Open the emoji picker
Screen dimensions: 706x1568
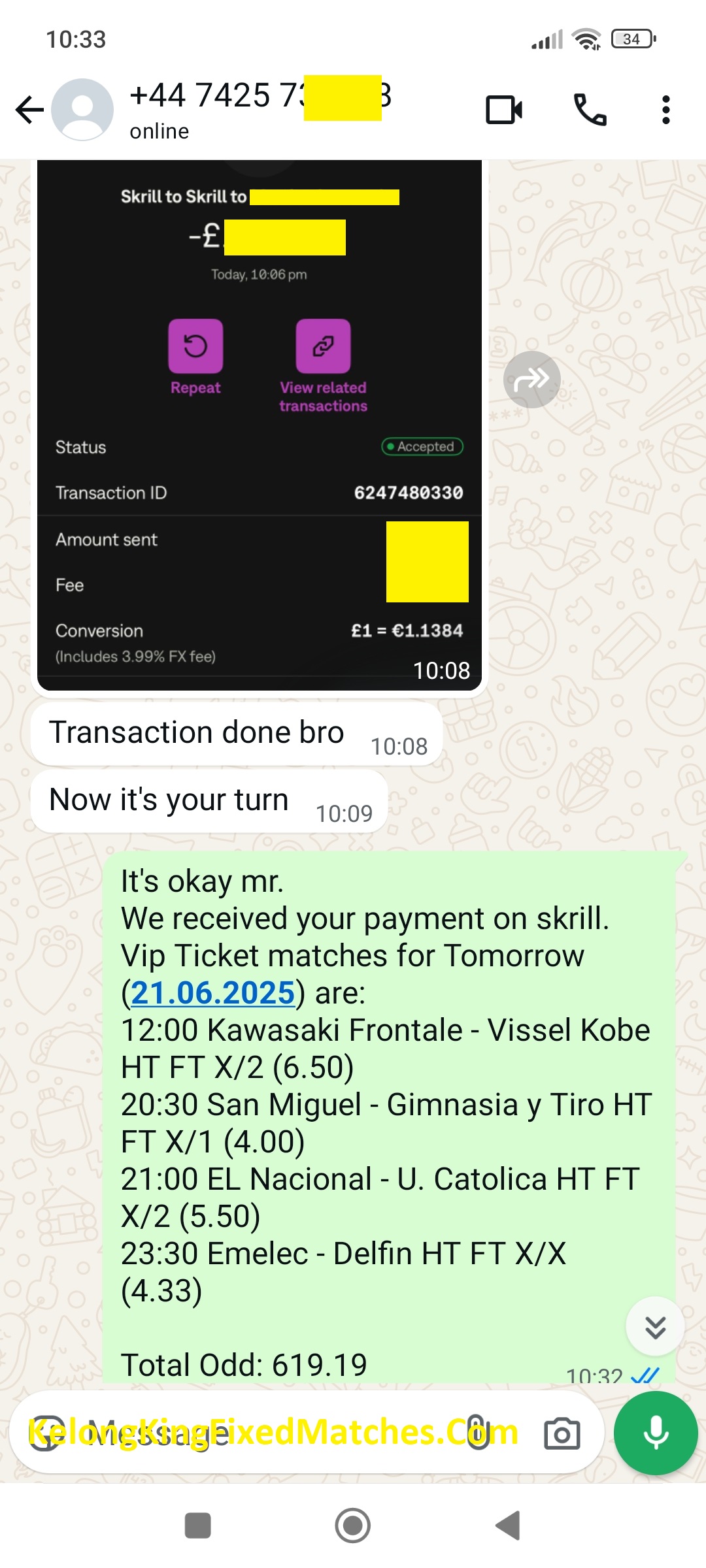pyautogui.click(x=47, y=1434)
